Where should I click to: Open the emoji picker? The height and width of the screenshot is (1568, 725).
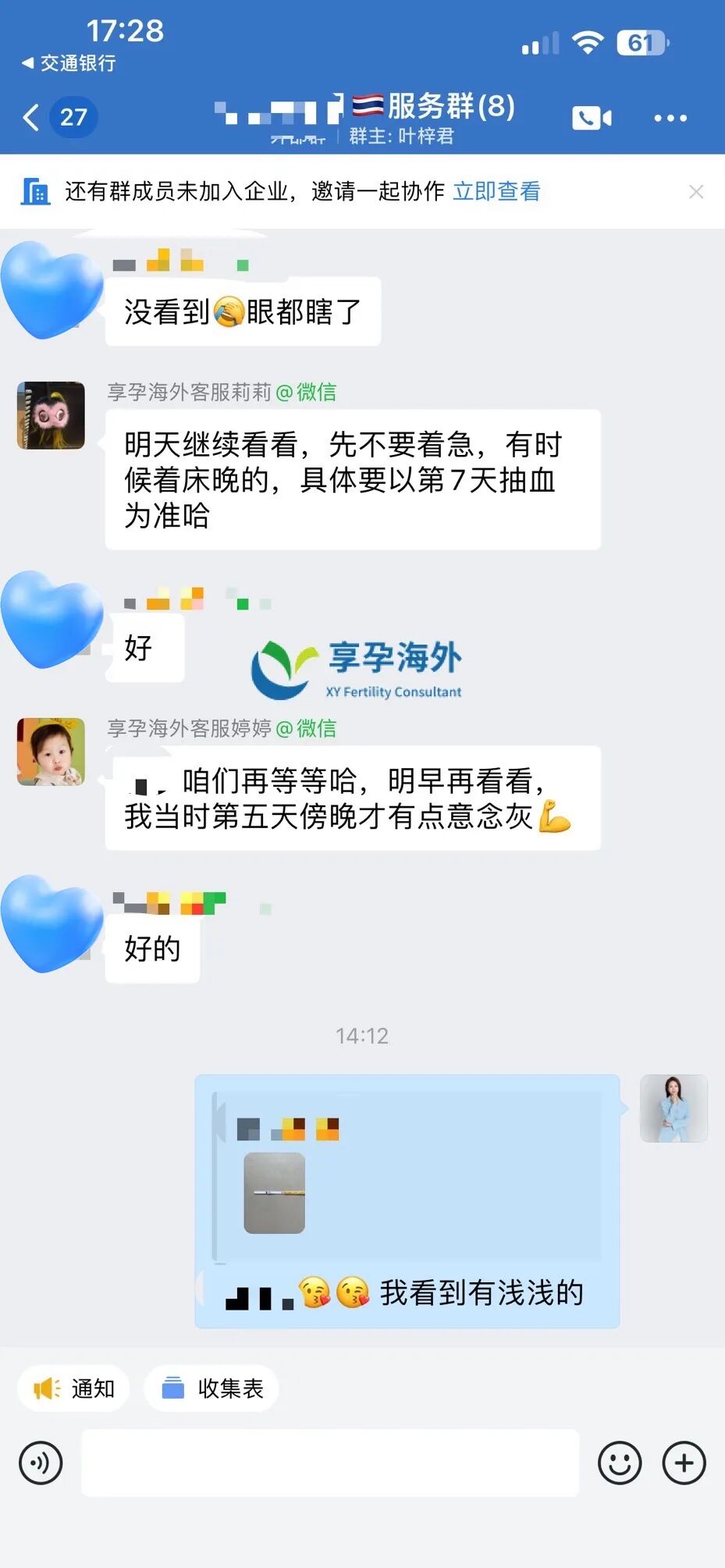coord(620,1463)
